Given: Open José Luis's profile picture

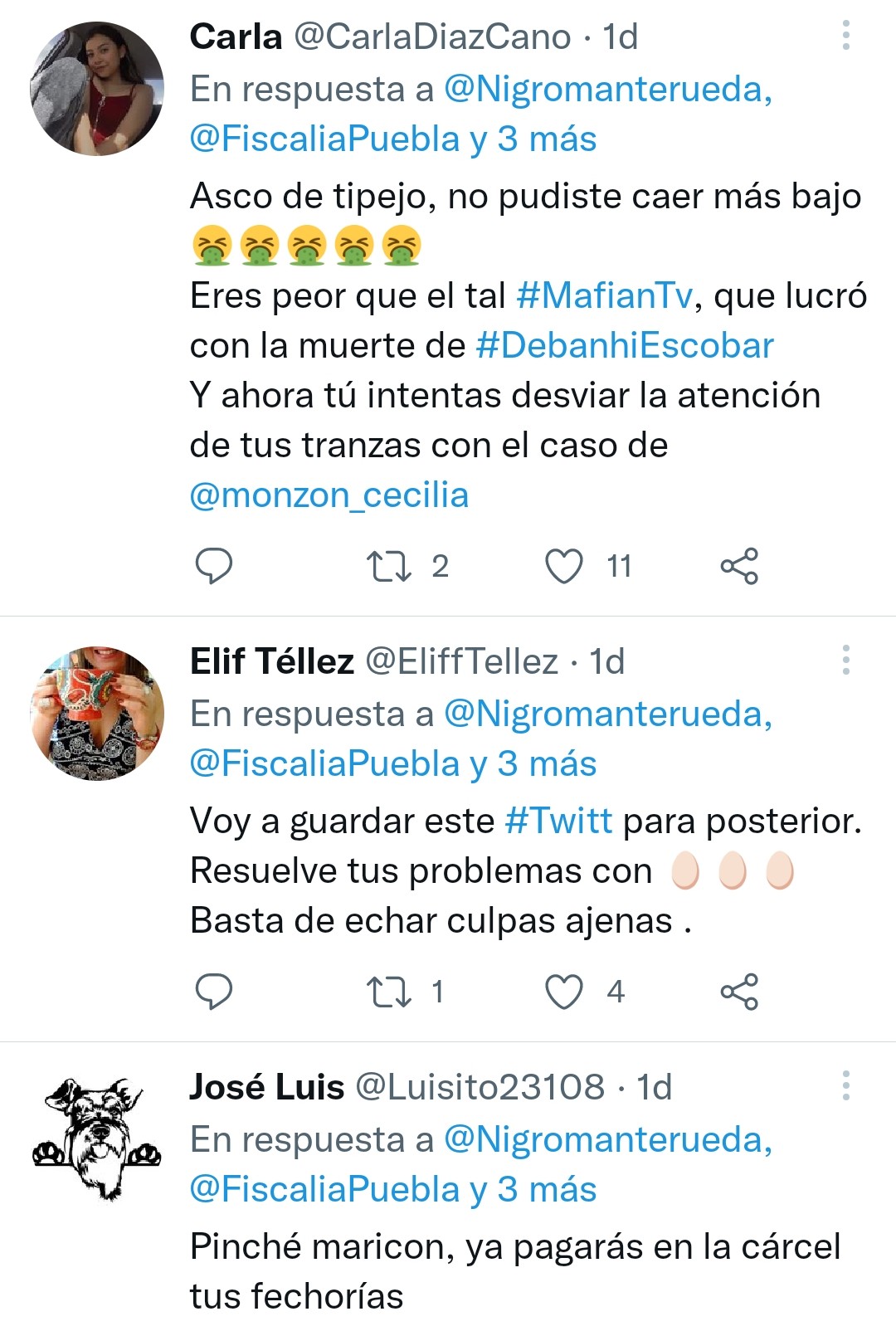Looking at the screenshot, I should point(97,1139).
